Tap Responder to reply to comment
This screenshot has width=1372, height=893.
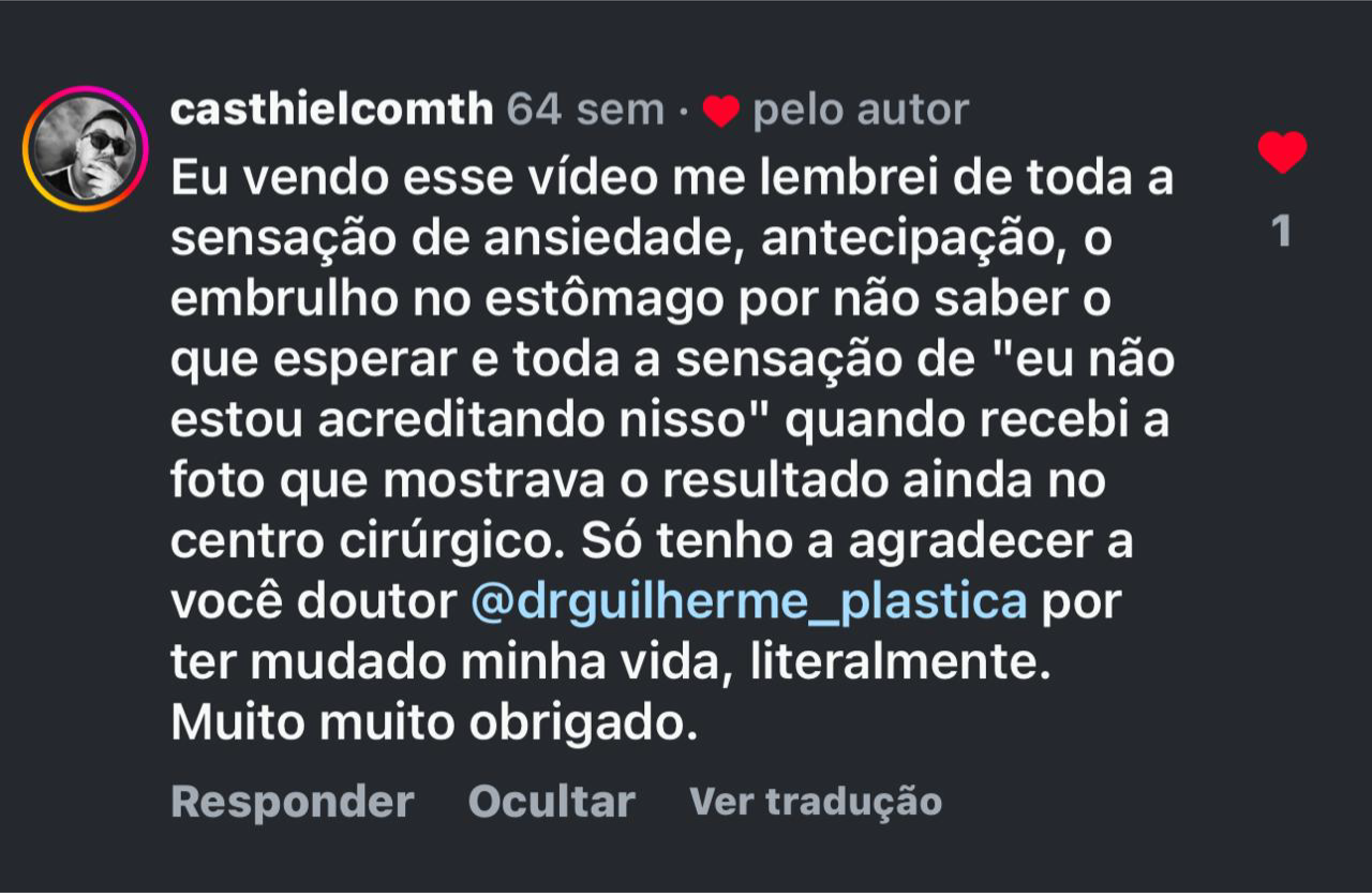tap(292, 802)
